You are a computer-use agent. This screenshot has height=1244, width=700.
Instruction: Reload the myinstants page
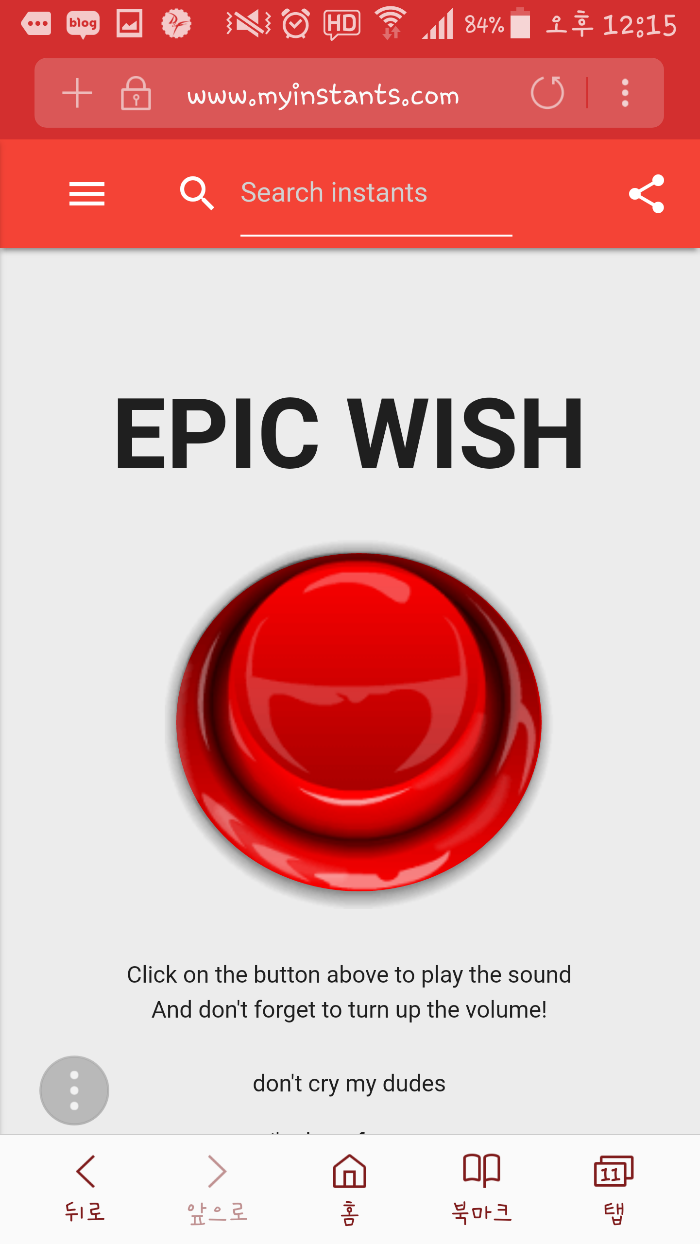(x=547, y=94)
